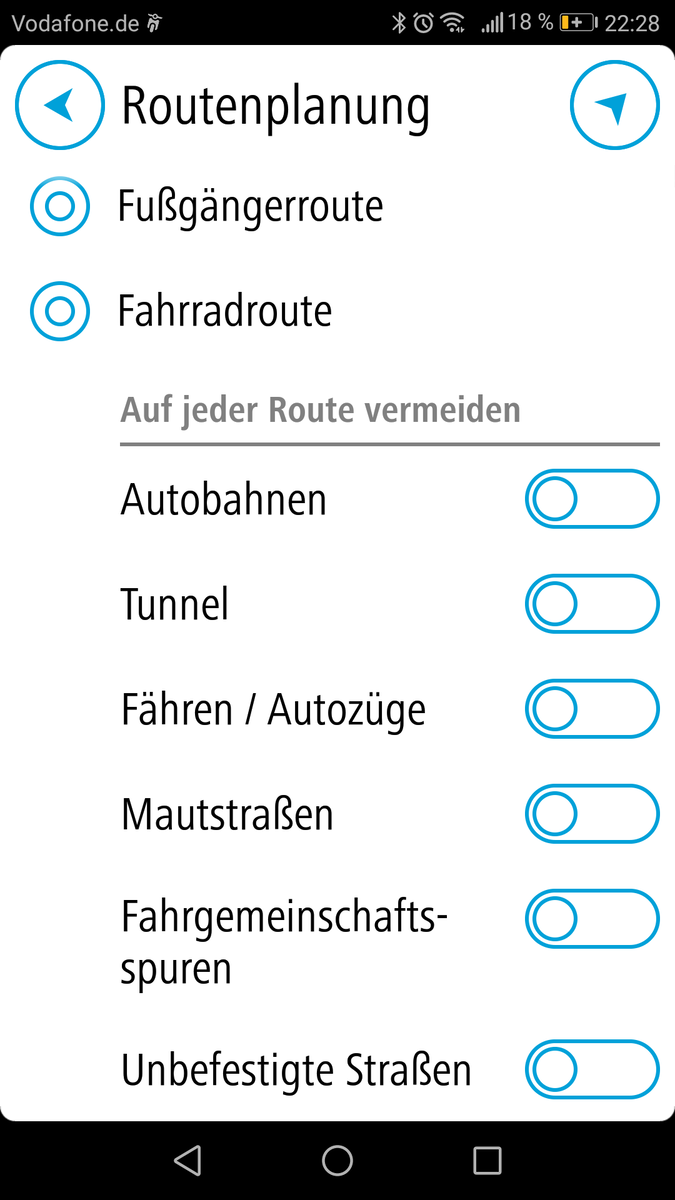Turn on avoiding Fähren / Autozüge
The image size is (675, 1200).
(x=591, y=709)
